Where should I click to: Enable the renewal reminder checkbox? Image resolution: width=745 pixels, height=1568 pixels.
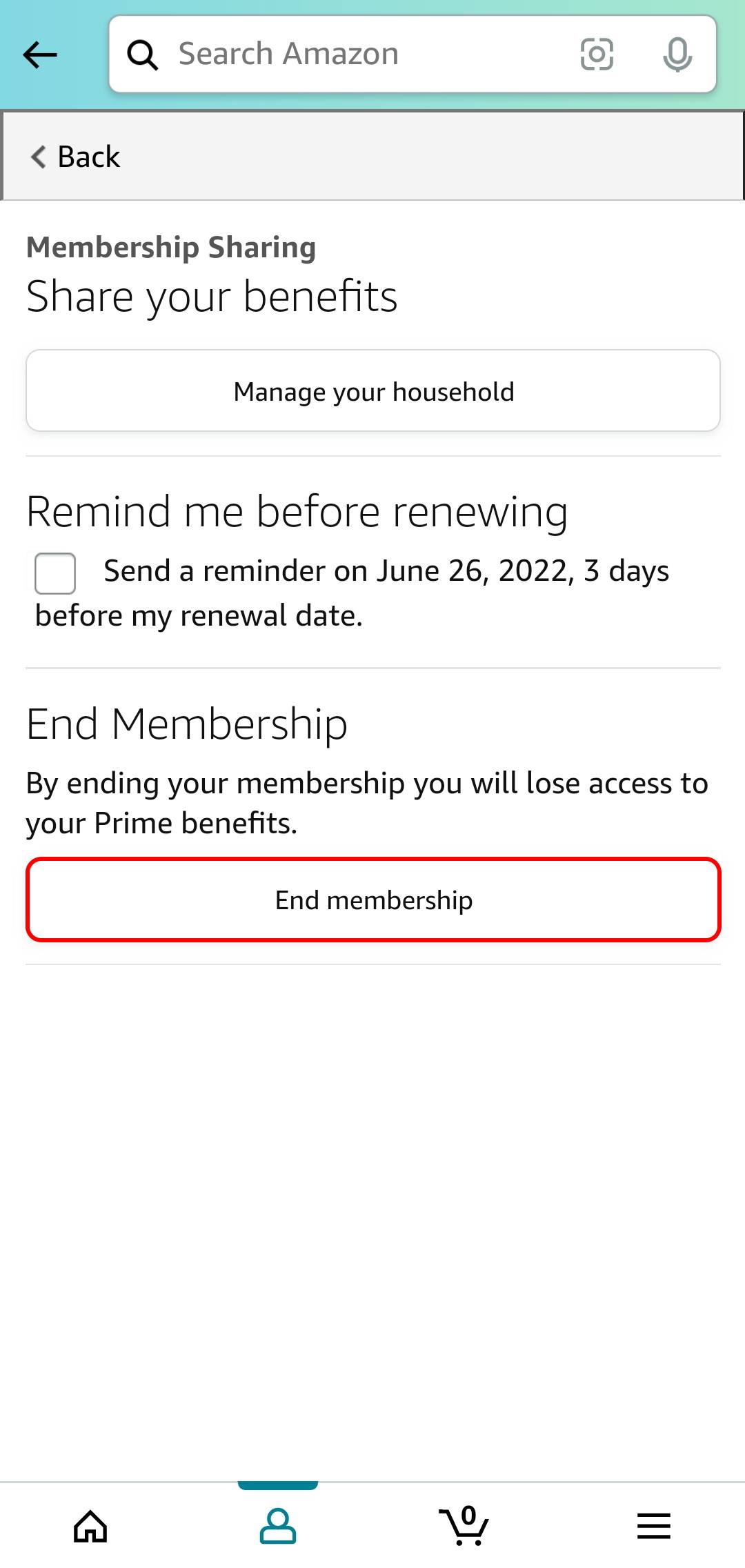[x=55, y=572]
